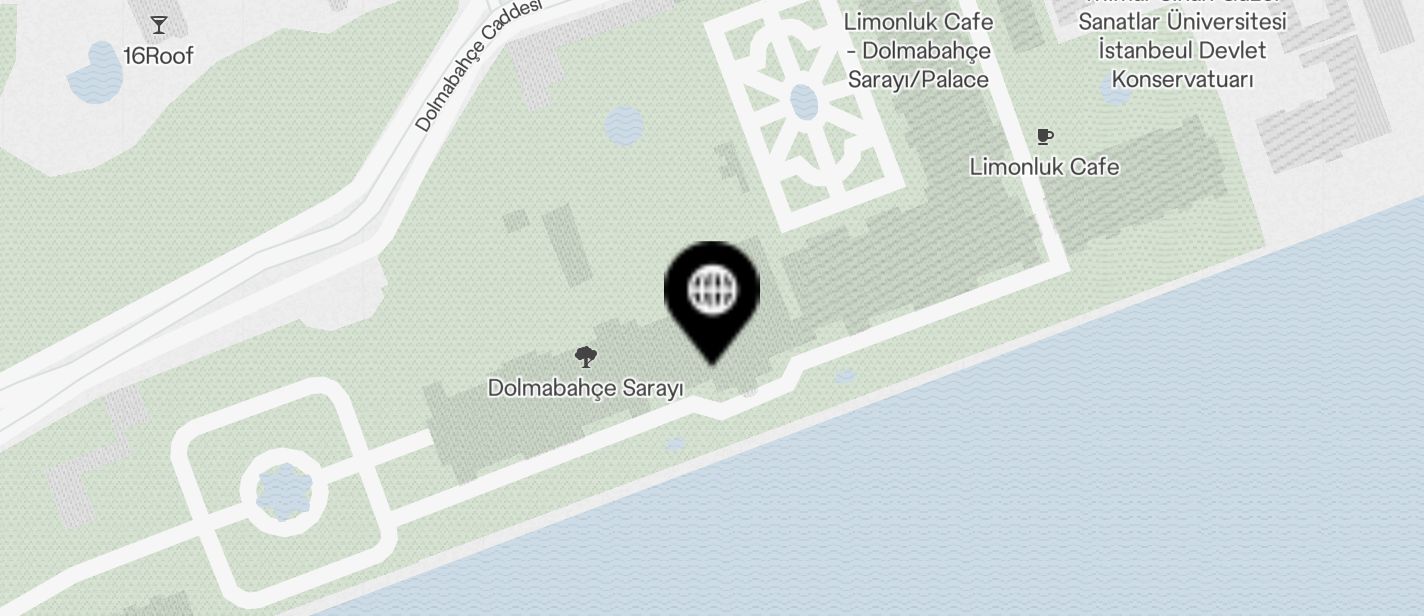Open the Dolmabahçe Sarayı park marker
This screenshot has height=616, width=1424.
(586, 357)
